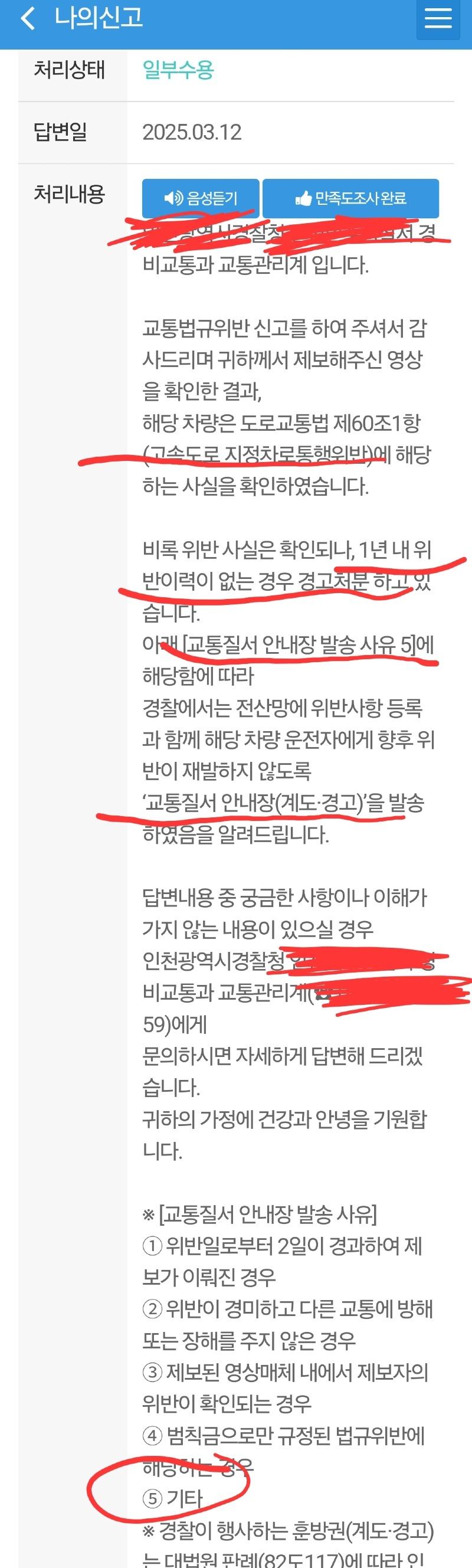The image size is (472, 1568).
Task: Tap the 음성듣기 button
Action: coord(201,198)
